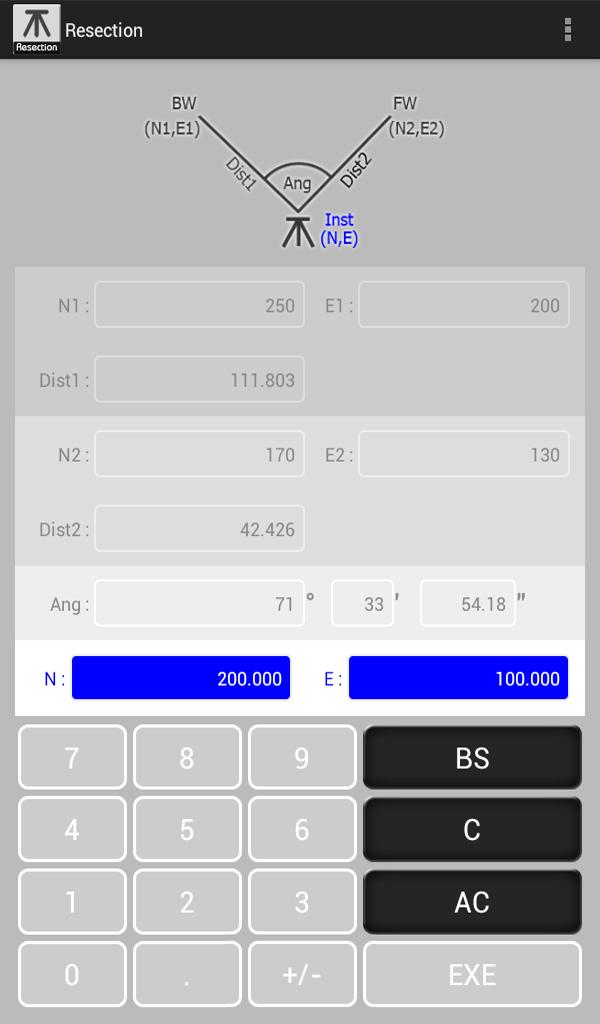Viewport: 600px width, 1024px height.
Task: Open the overflow menu
Action: (568, 30)
